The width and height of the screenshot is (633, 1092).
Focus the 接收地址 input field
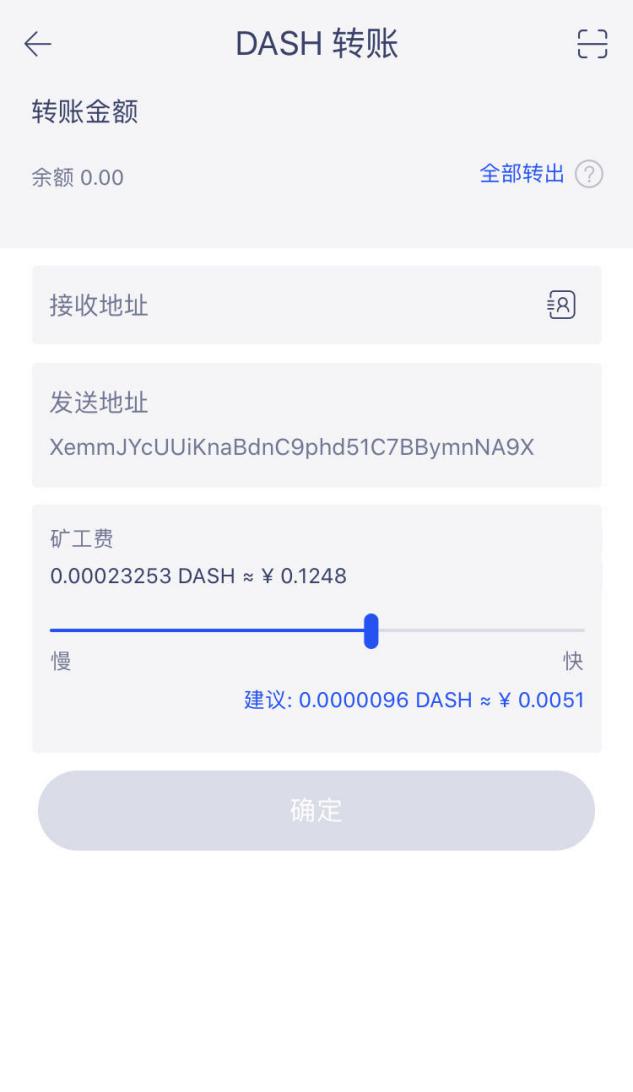280,305
